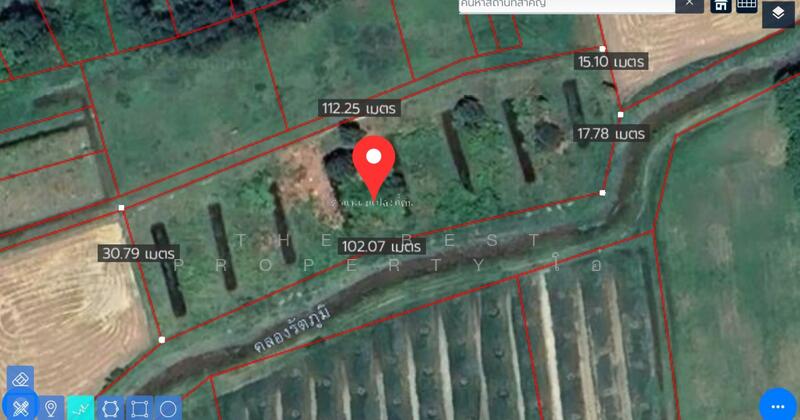Erase the drawn measurements

click(20, 379)
